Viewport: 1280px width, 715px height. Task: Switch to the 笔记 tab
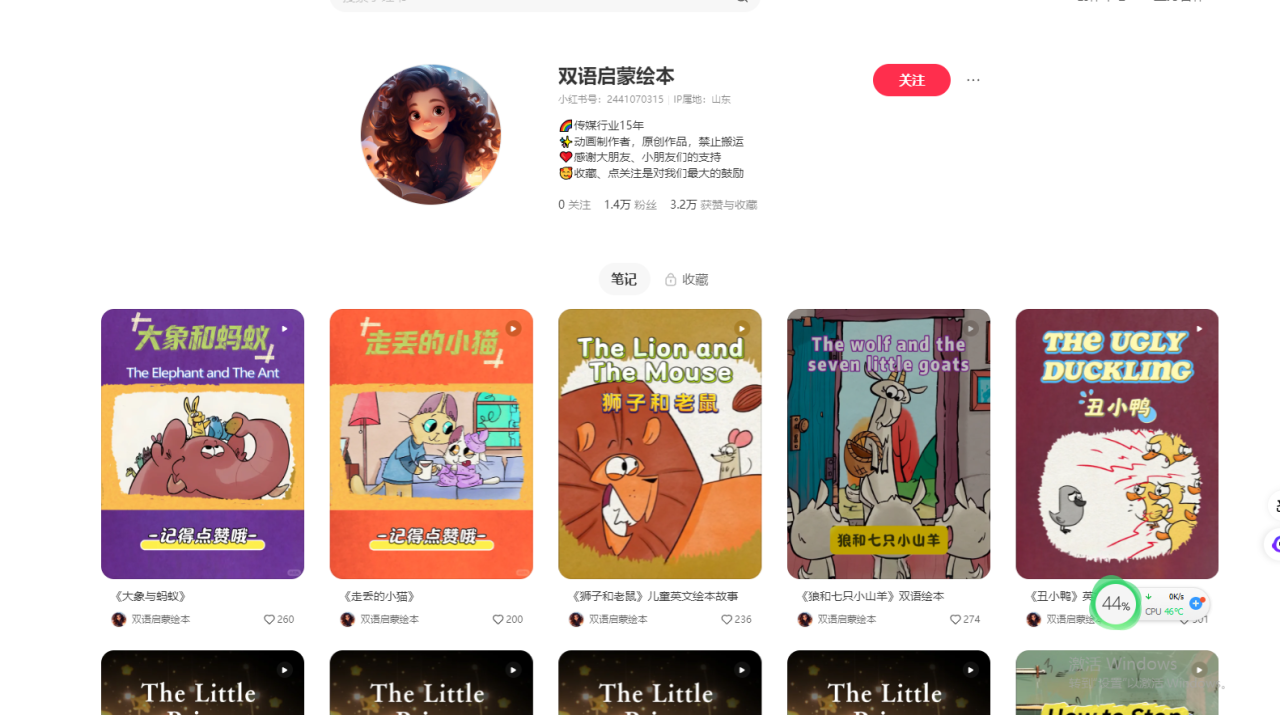(624, 279)
